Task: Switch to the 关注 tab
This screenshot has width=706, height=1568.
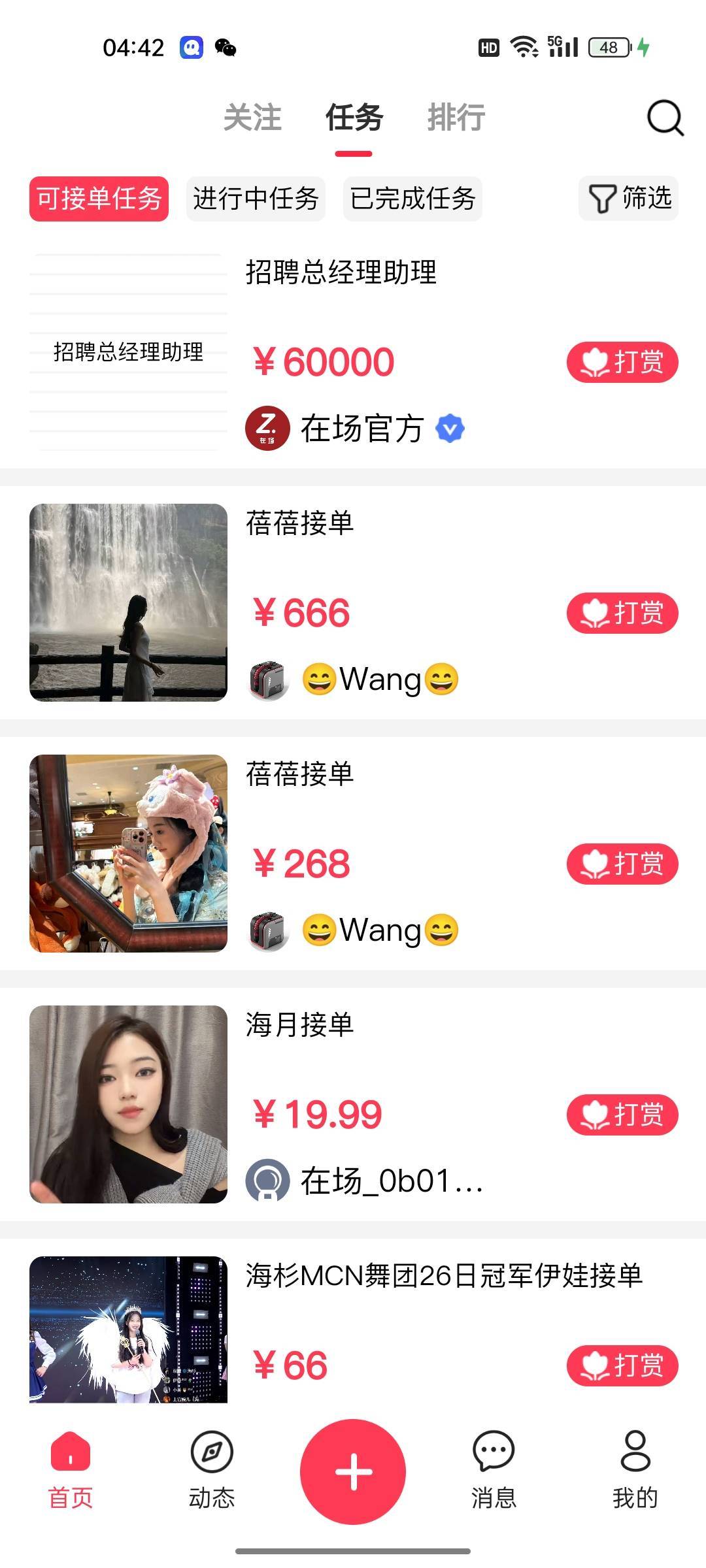Action: tap(252, 118)
